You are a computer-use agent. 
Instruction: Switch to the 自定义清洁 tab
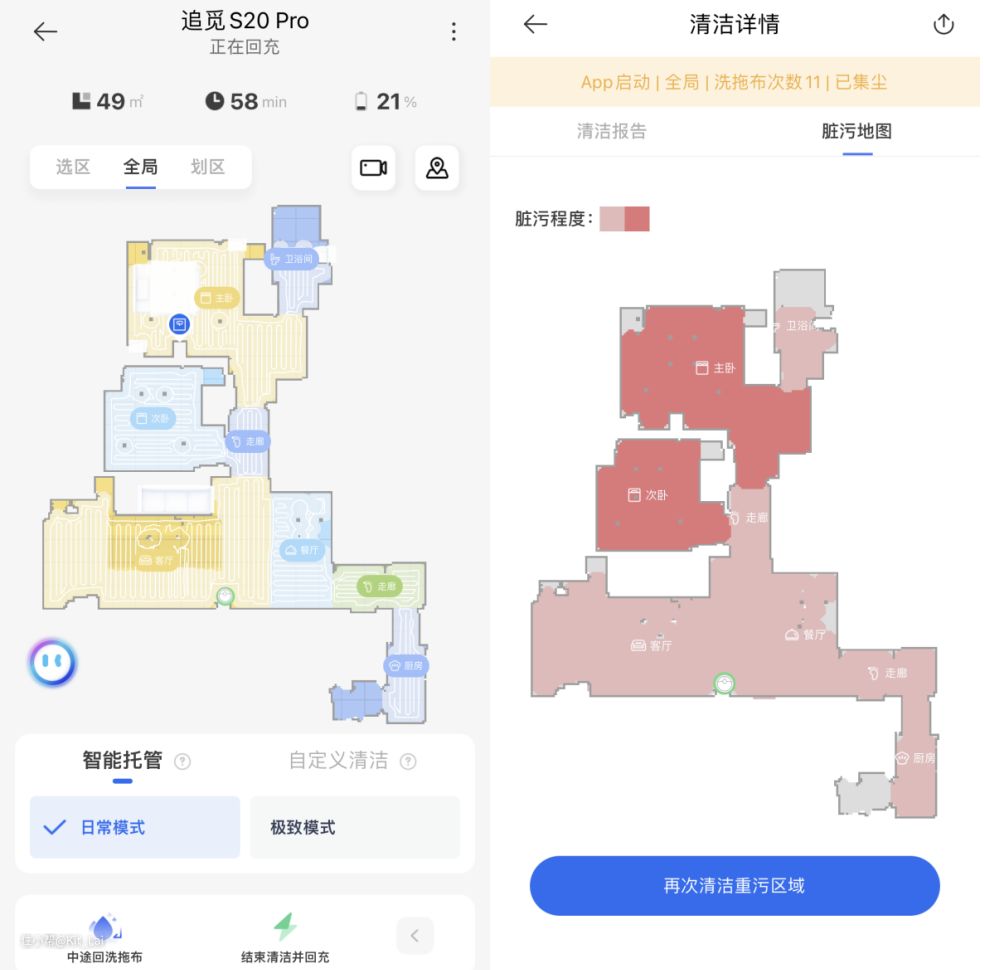(x=339, y=761)
